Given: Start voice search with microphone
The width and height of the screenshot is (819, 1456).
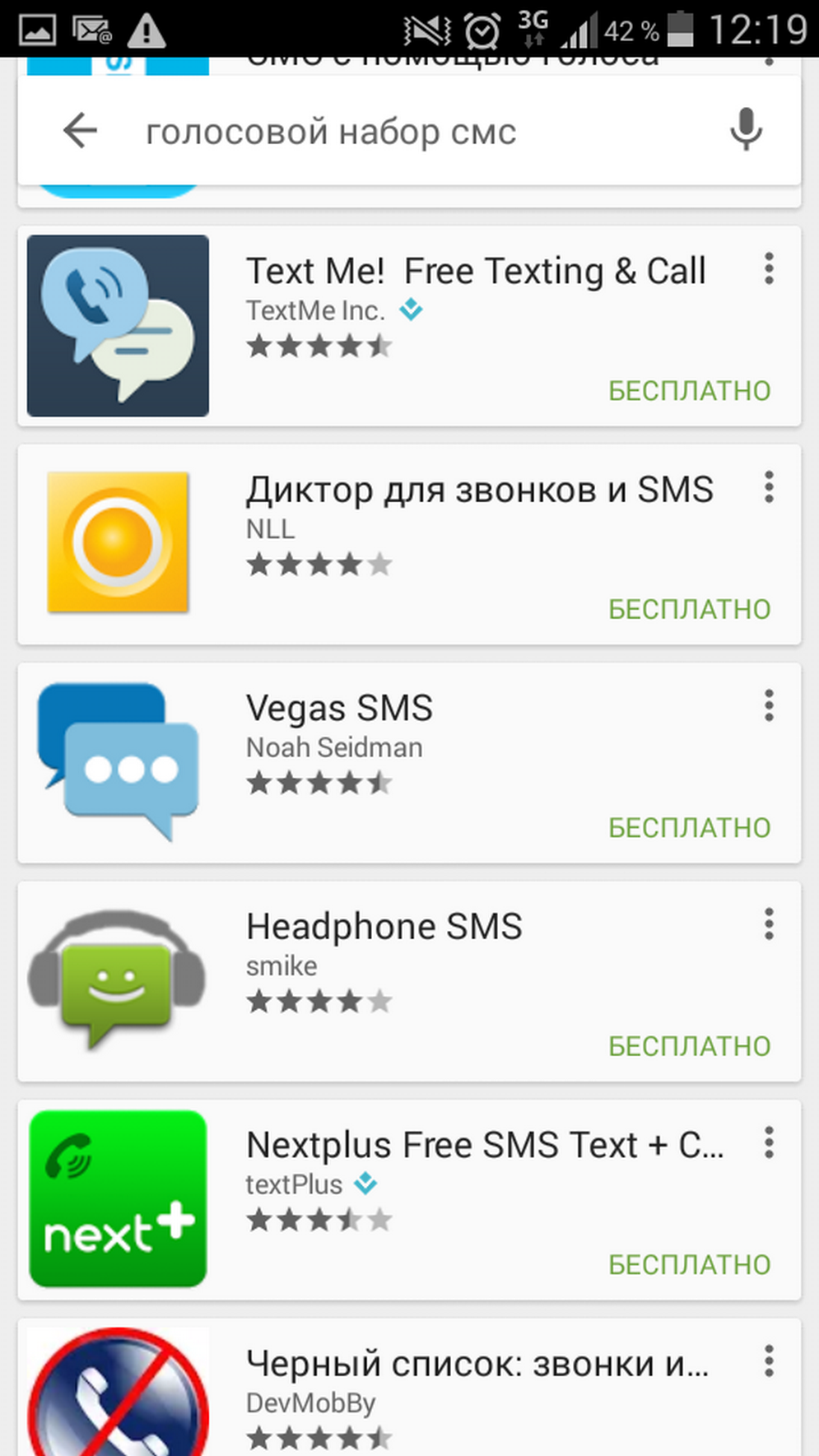Looking at the screenshot, I should [x=746, y=130].
